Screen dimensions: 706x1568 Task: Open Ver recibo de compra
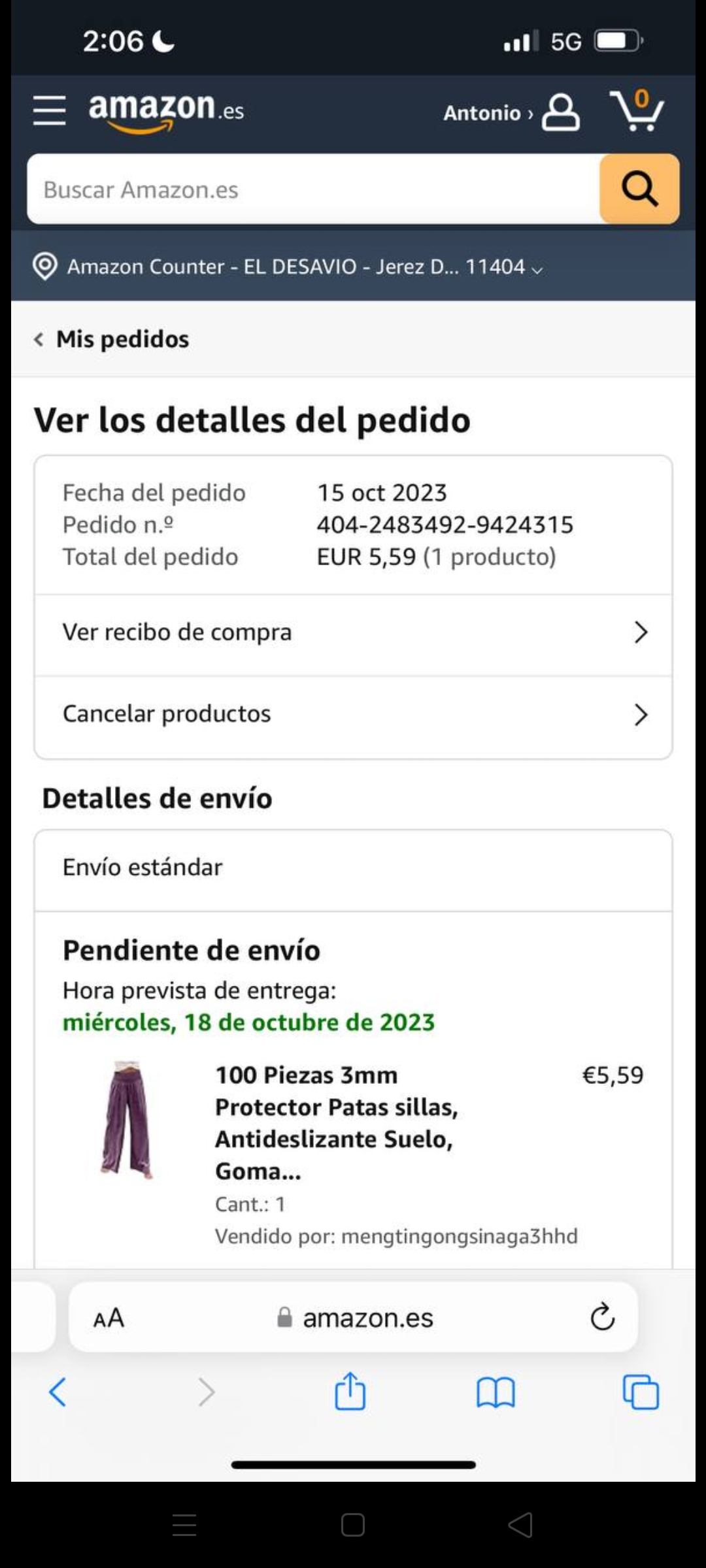pyautogui.click(x=353, y=632)
